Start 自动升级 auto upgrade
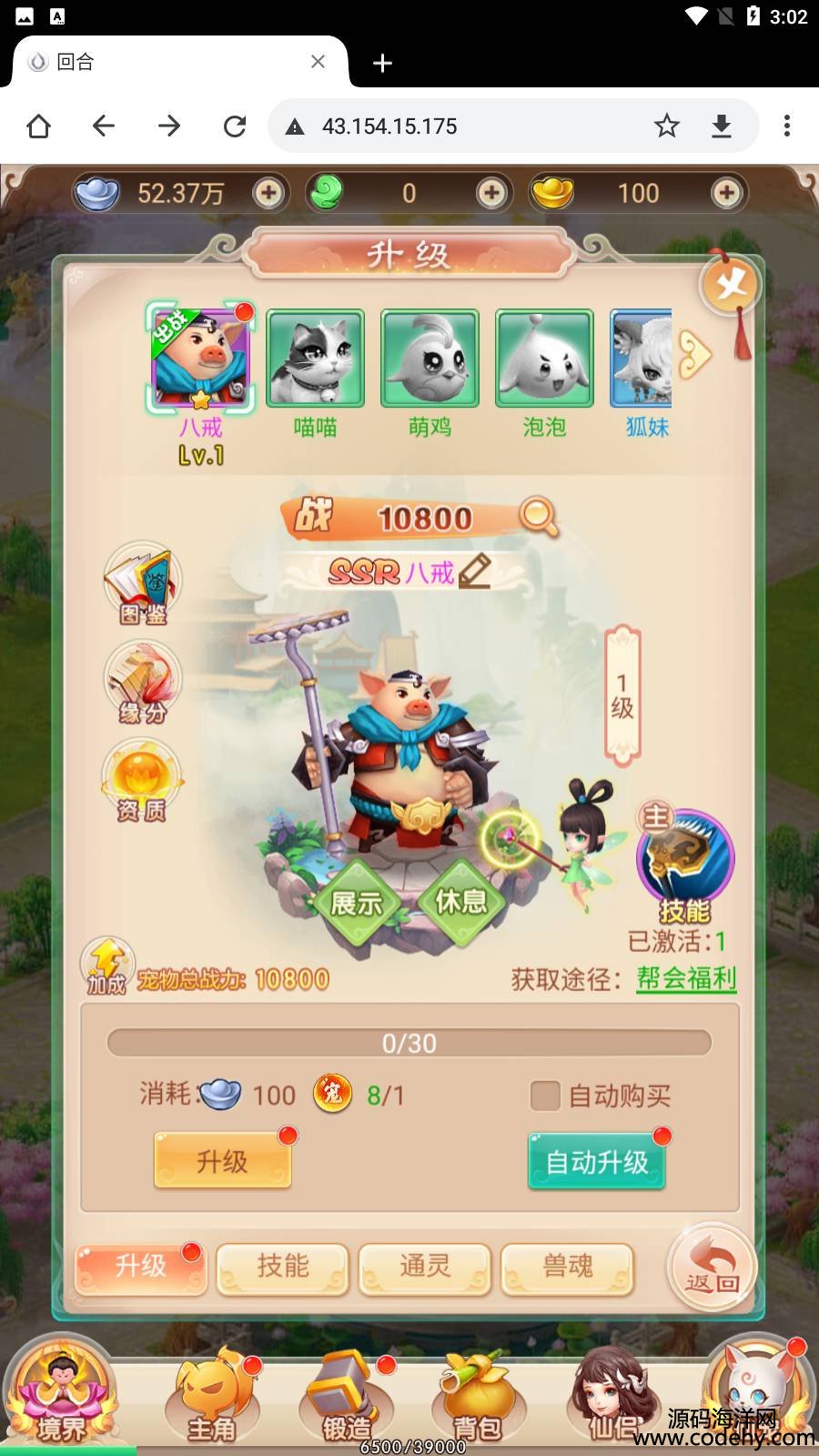This screenshot has height=1456, width=819. point(597,1161)
